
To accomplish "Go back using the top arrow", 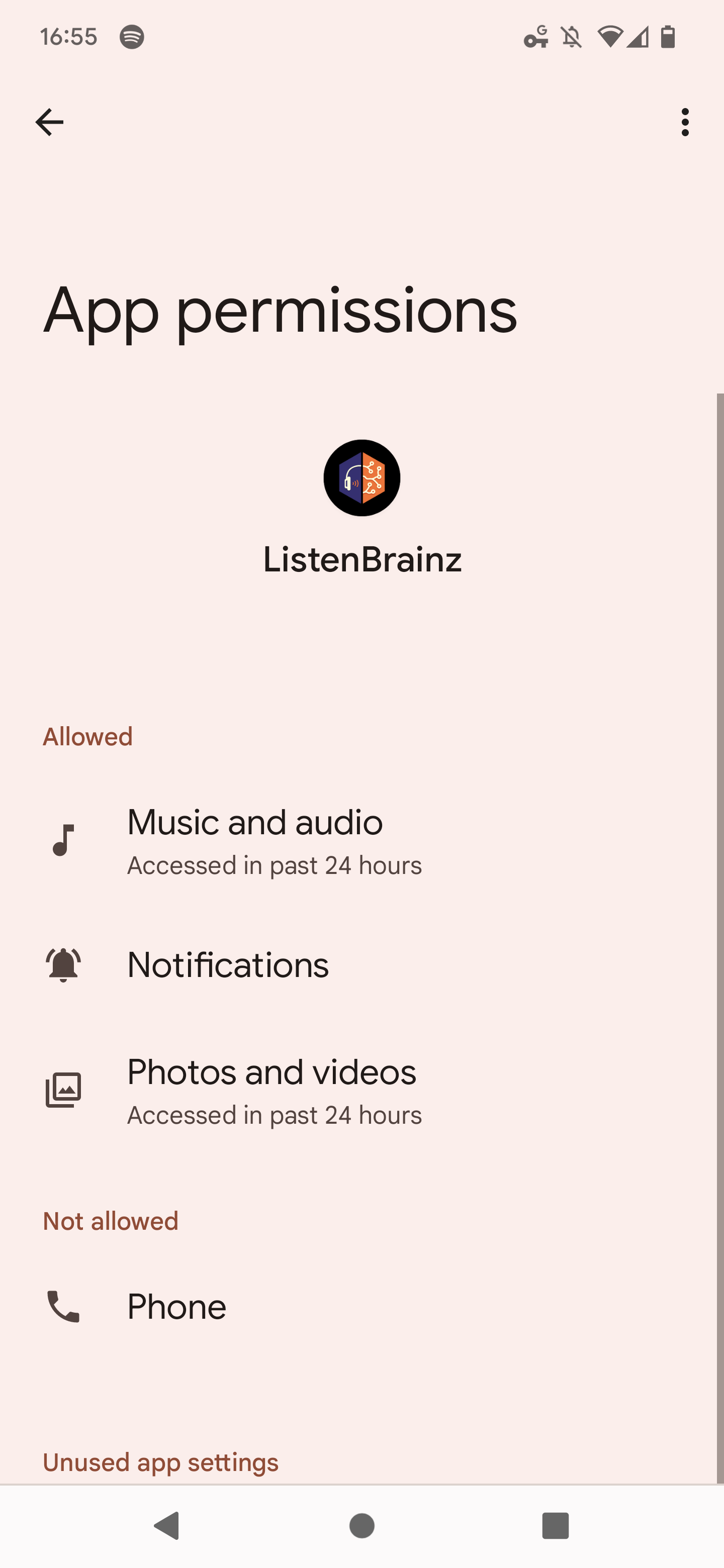I will [49, 122].
